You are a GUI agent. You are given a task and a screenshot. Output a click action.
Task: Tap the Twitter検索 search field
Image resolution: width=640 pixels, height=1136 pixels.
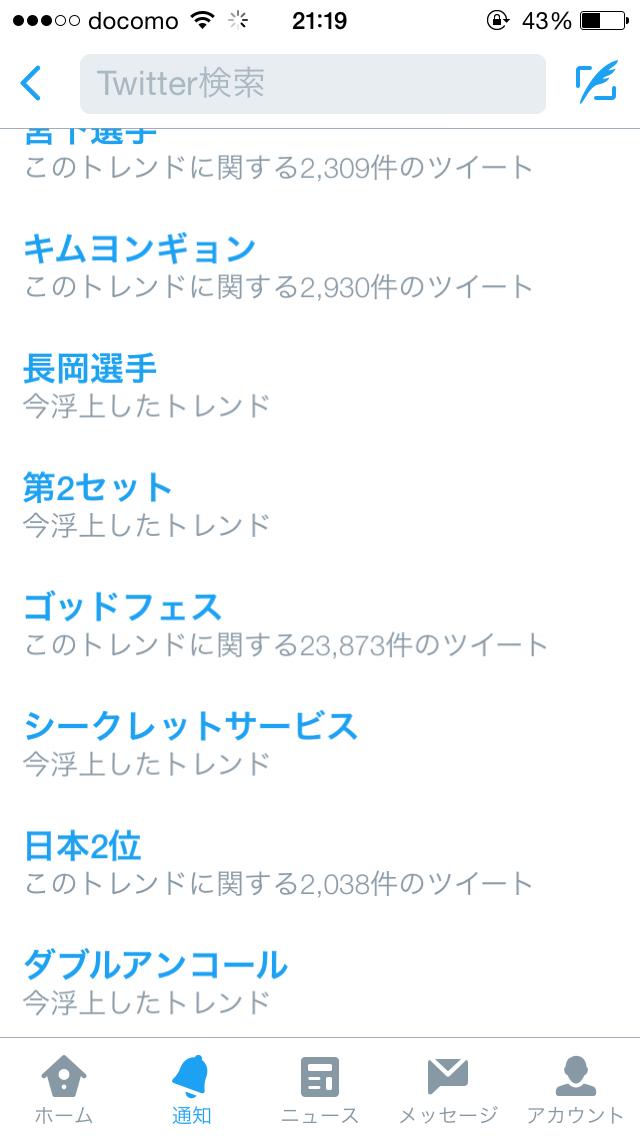[312, 83]
